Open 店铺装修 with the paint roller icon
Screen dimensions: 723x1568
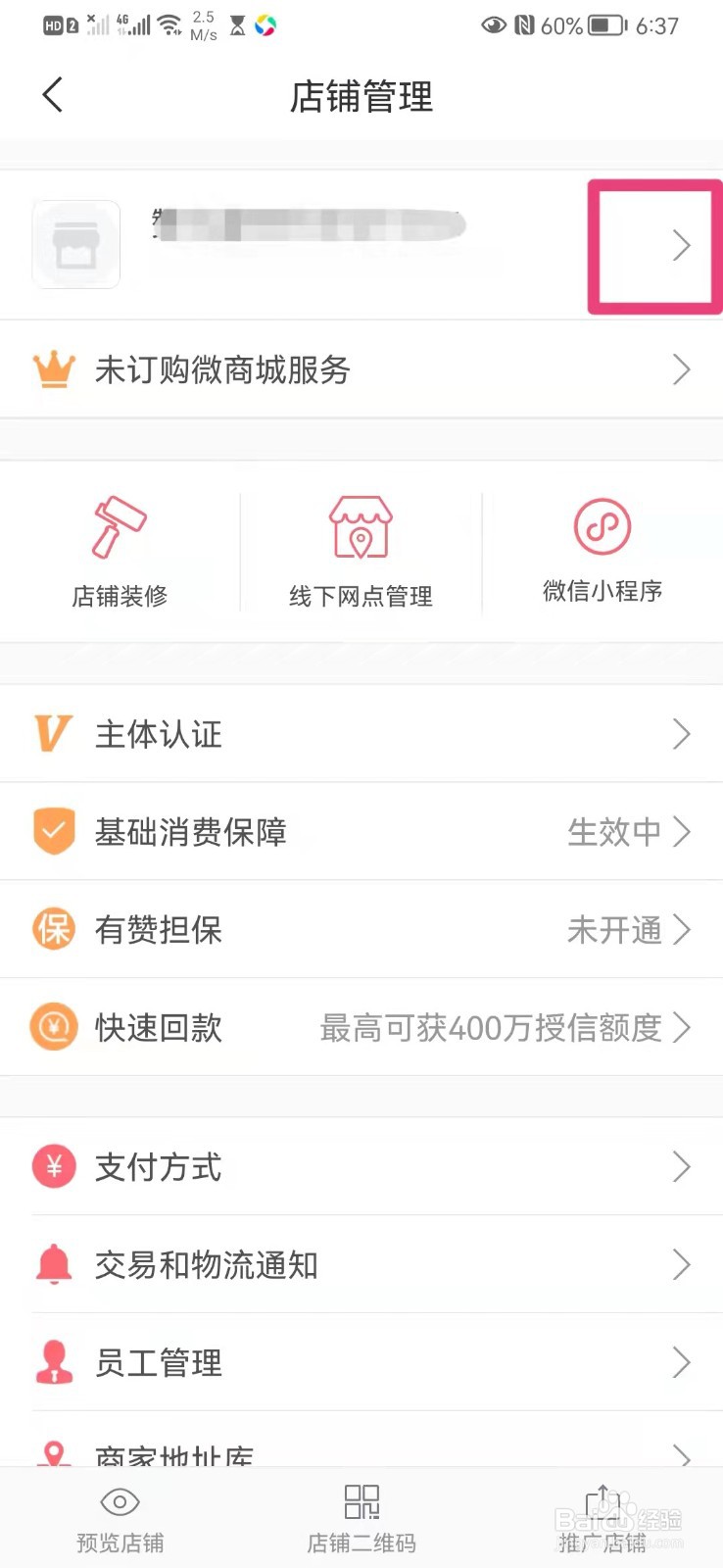[120, 549]
